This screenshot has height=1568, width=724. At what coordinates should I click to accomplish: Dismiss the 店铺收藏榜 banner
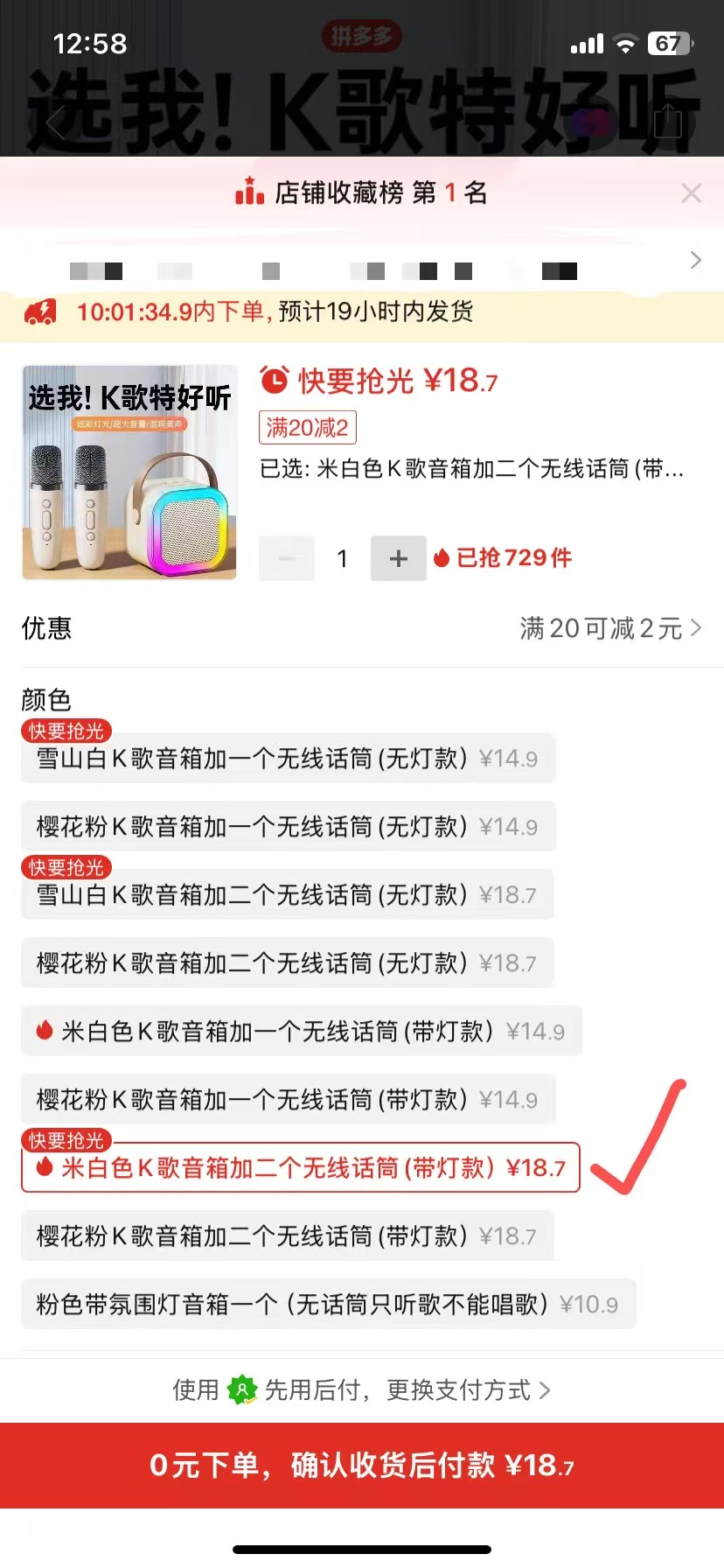tap(691, 193)
